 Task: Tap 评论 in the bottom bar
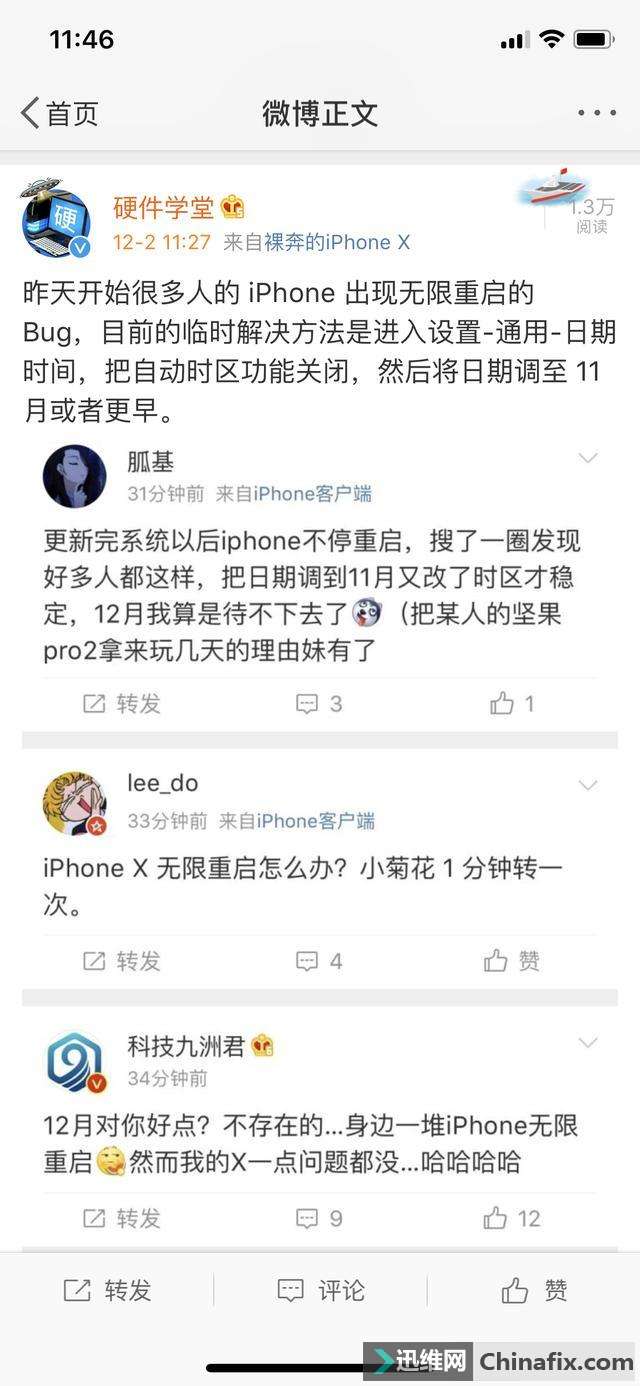[x=320, y=1290]
